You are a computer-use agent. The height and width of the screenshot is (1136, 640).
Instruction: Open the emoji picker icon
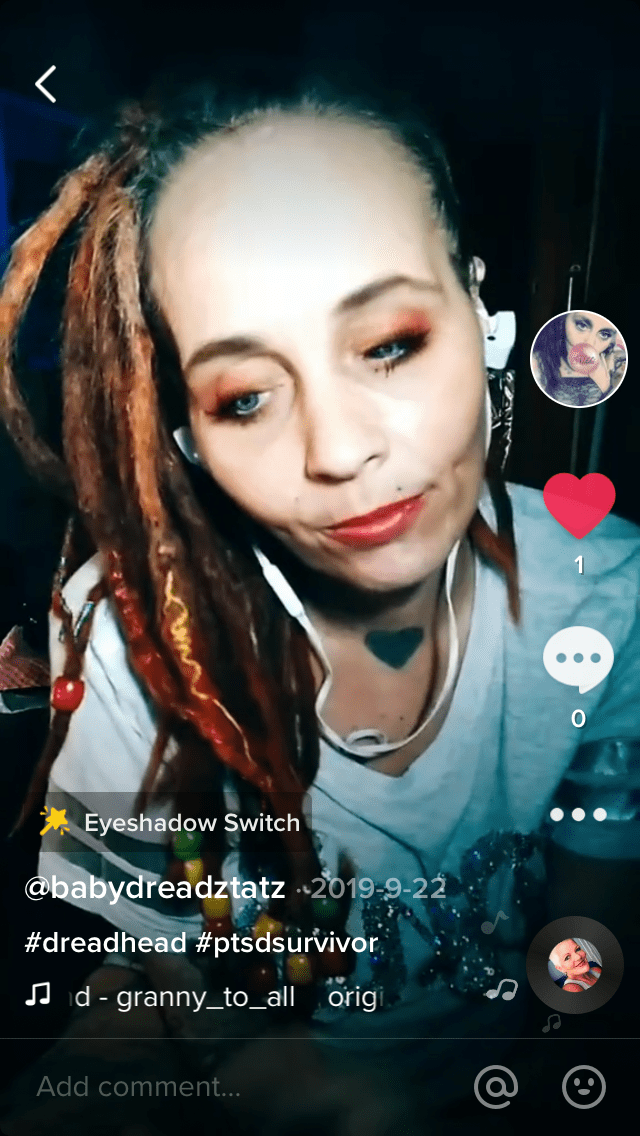[584, 1087]
